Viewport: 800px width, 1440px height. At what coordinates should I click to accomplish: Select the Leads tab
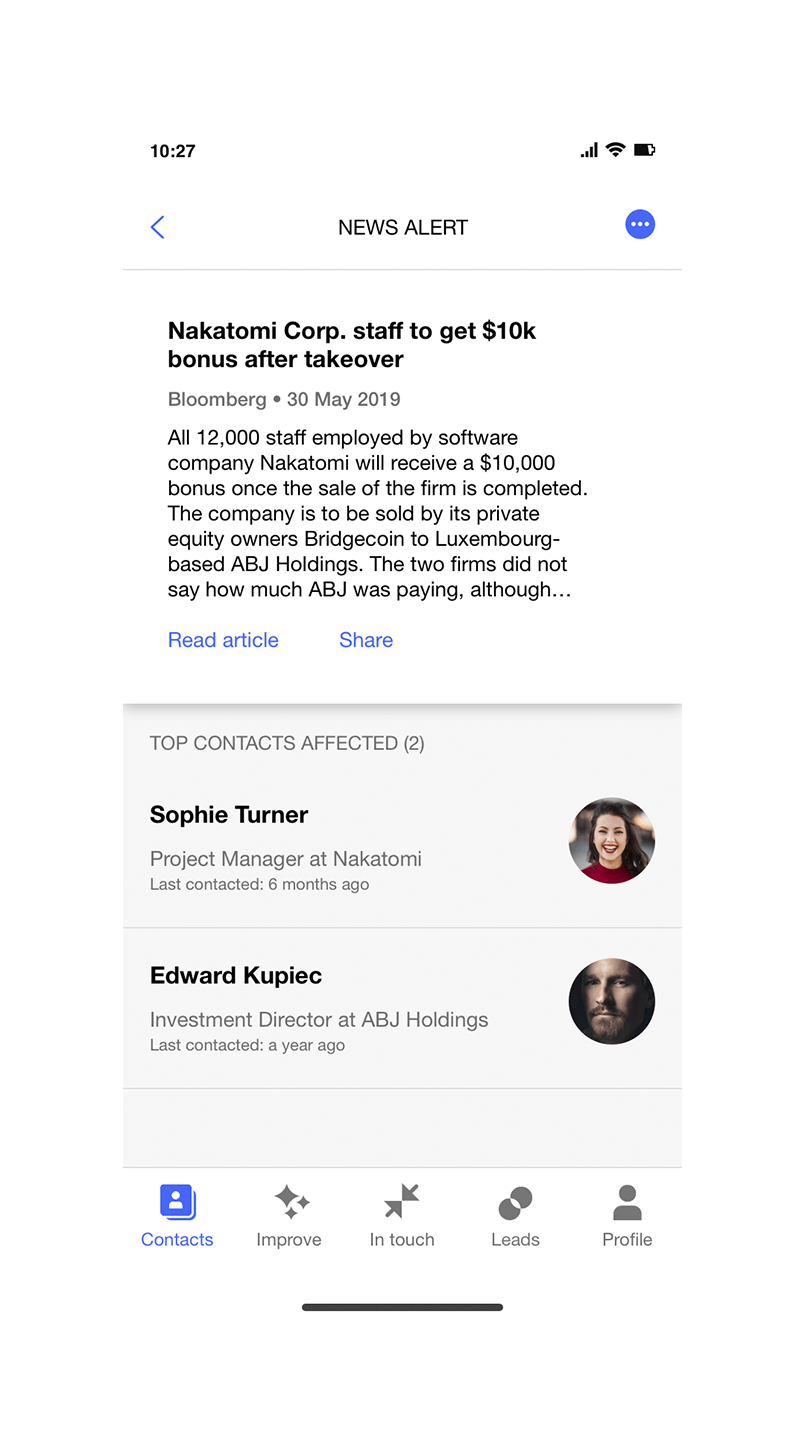(x=515, y=1216)
